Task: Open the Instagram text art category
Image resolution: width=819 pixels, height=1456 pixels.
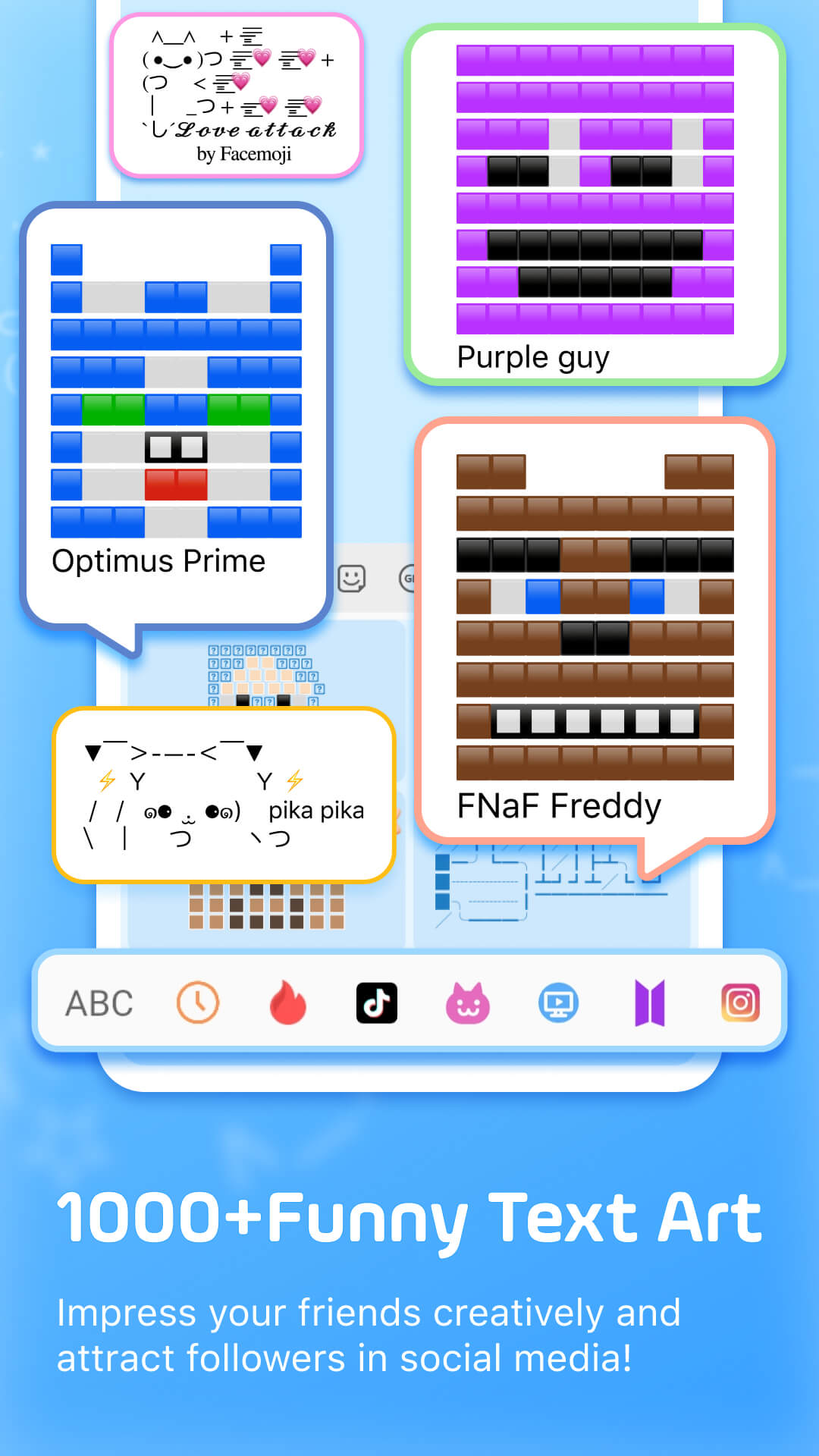Action: coord(739,1003)
